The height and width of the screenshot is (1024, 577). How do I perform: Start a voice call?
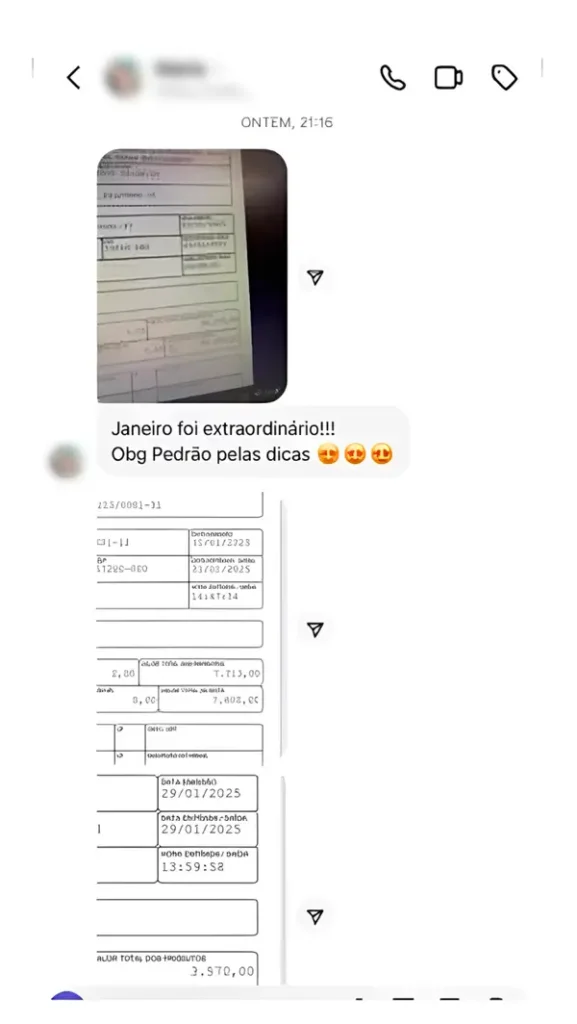(393, 78)
